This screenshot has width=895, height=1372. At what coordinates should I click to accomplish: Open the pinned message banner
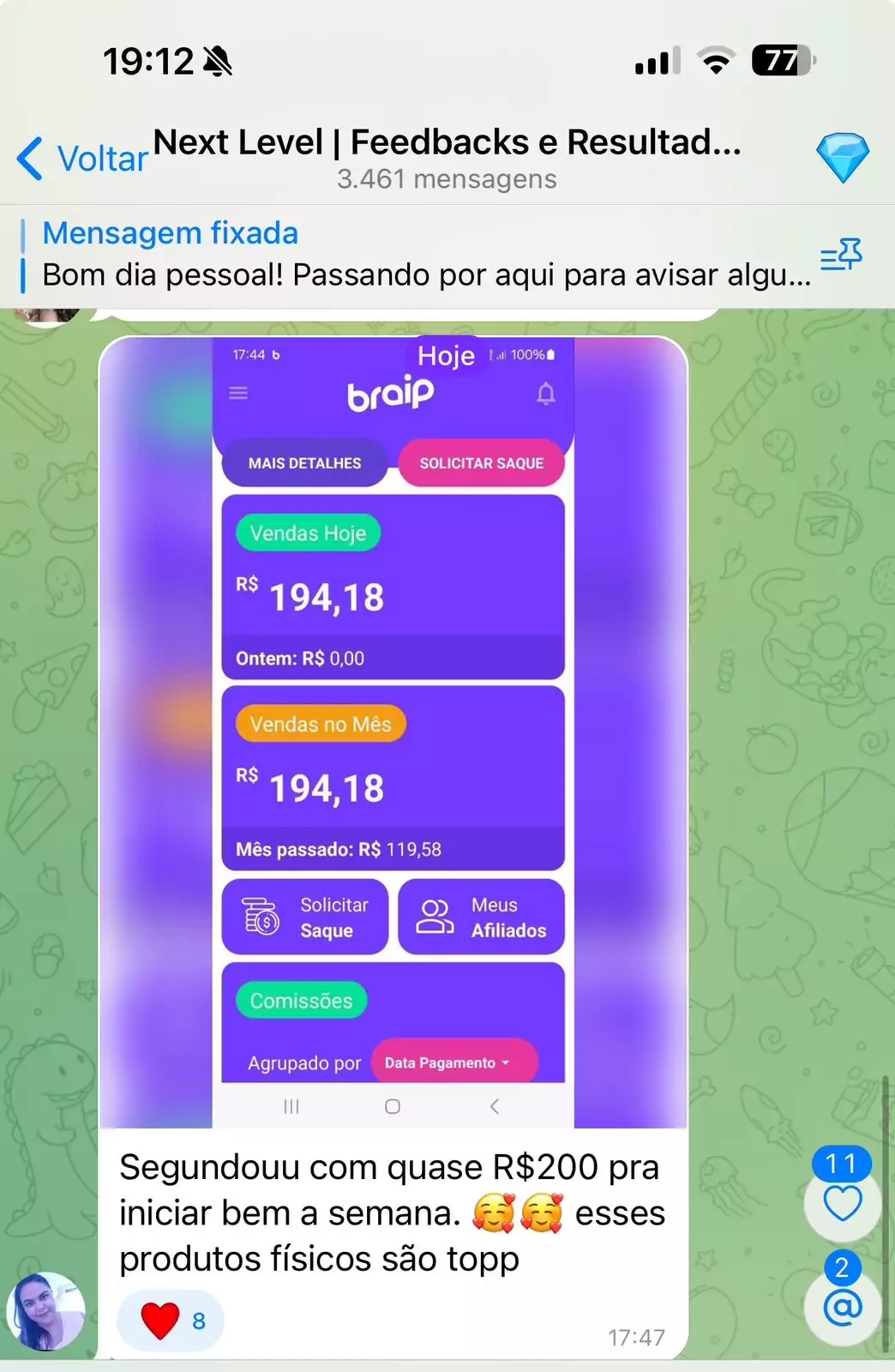(411, 256)
